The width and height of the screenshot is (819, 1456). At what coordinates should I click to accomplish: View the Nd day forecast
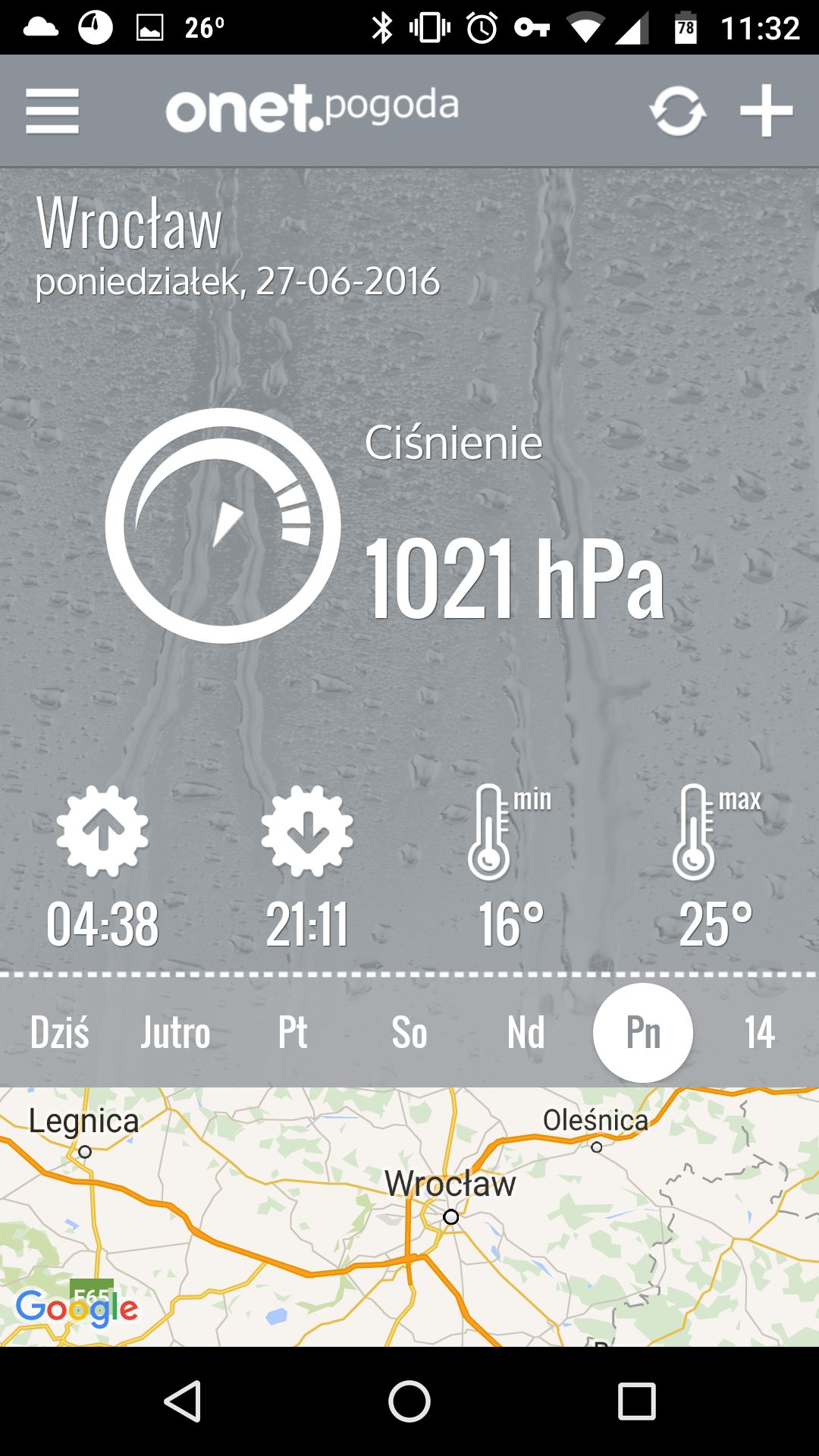point(526,1033)
